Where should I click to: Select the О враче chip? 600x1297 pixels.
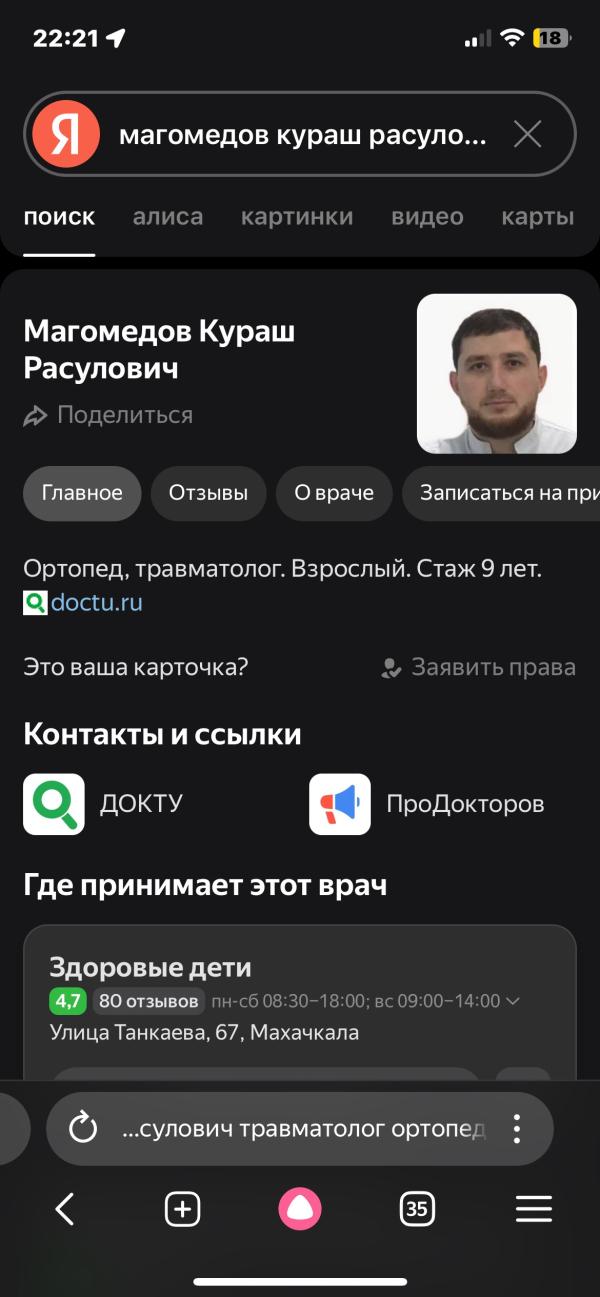334,493
